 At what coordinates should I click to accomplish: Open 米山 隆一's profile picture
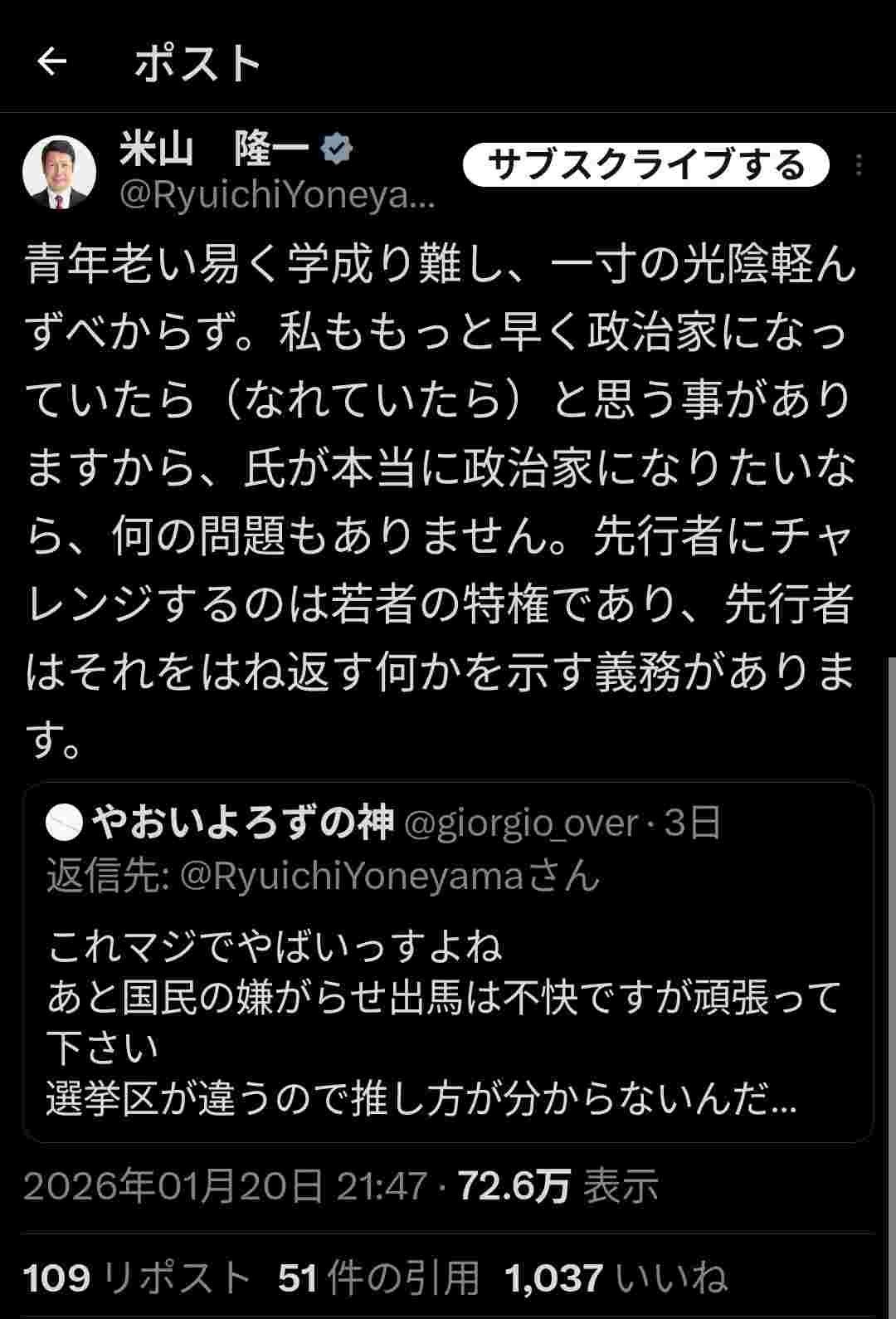pos(59,173)
